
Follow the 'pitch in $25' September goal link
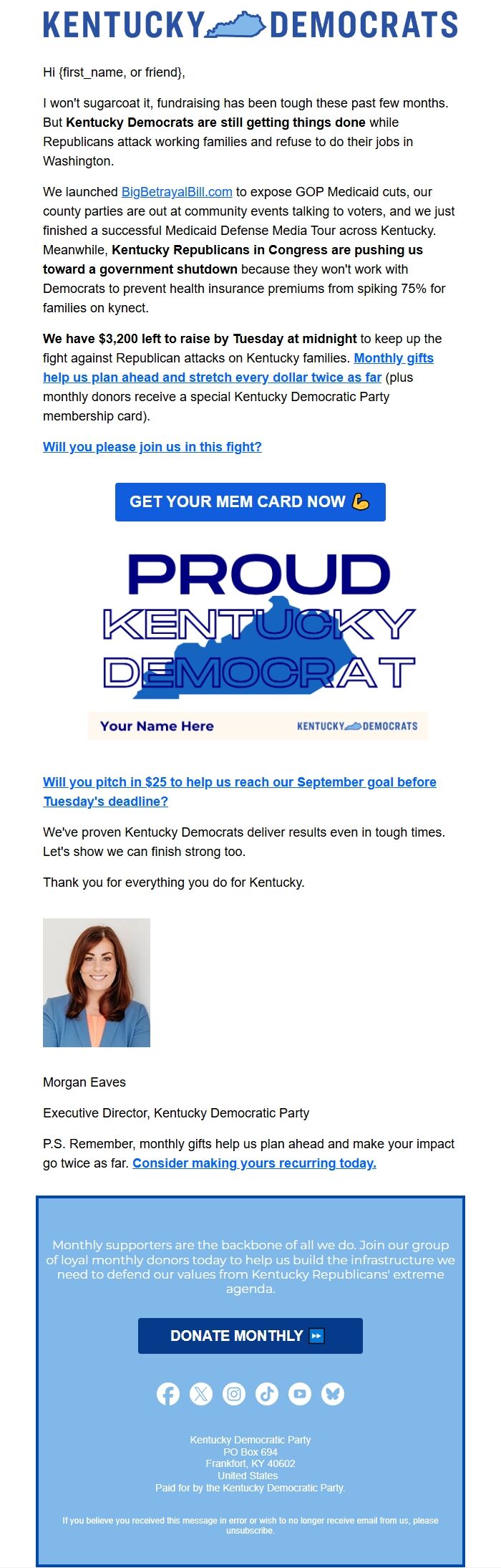click(x=240, y=792)
